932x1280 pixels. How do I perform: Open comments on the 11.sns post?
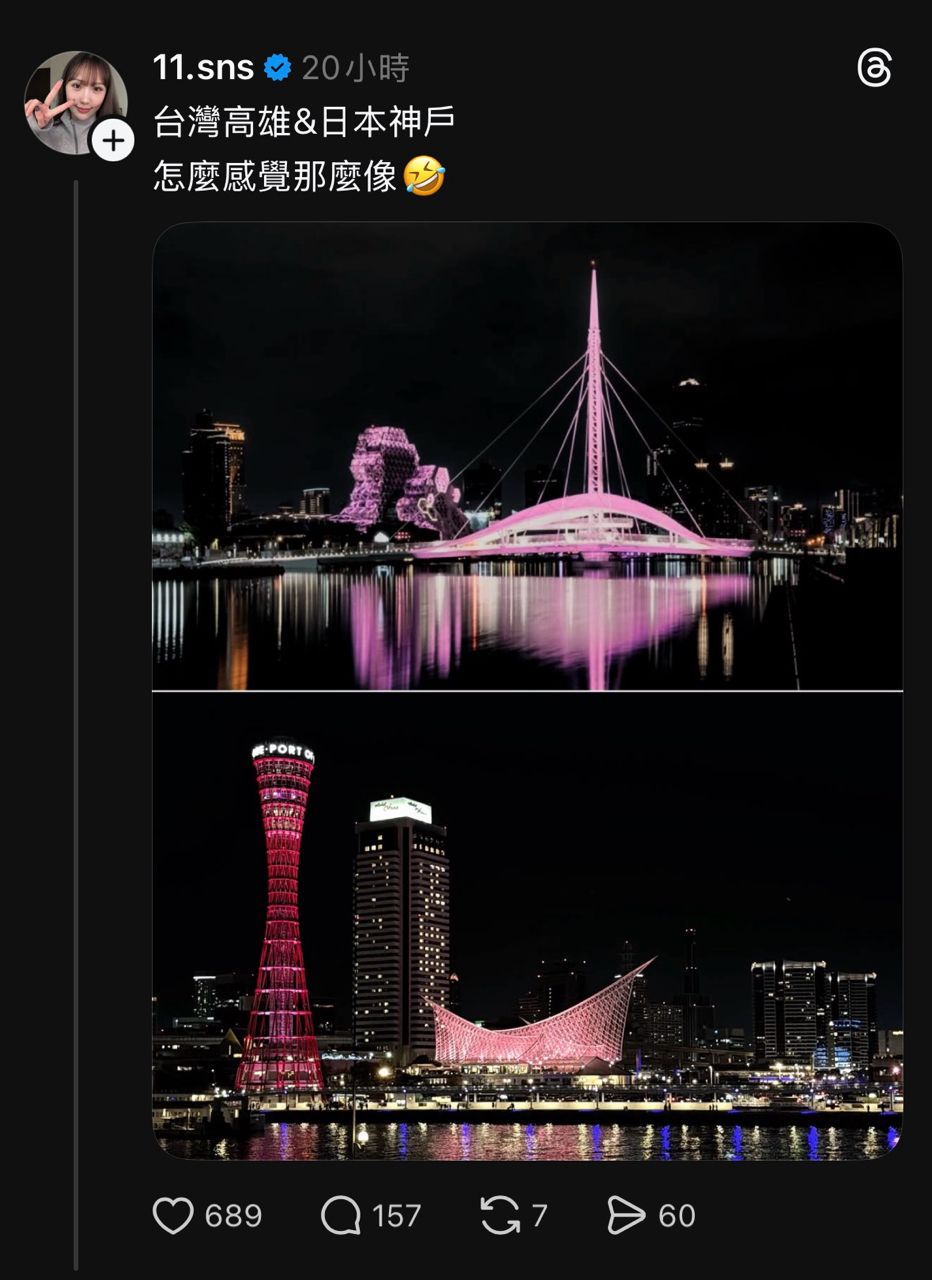(x=341, y=1216)
